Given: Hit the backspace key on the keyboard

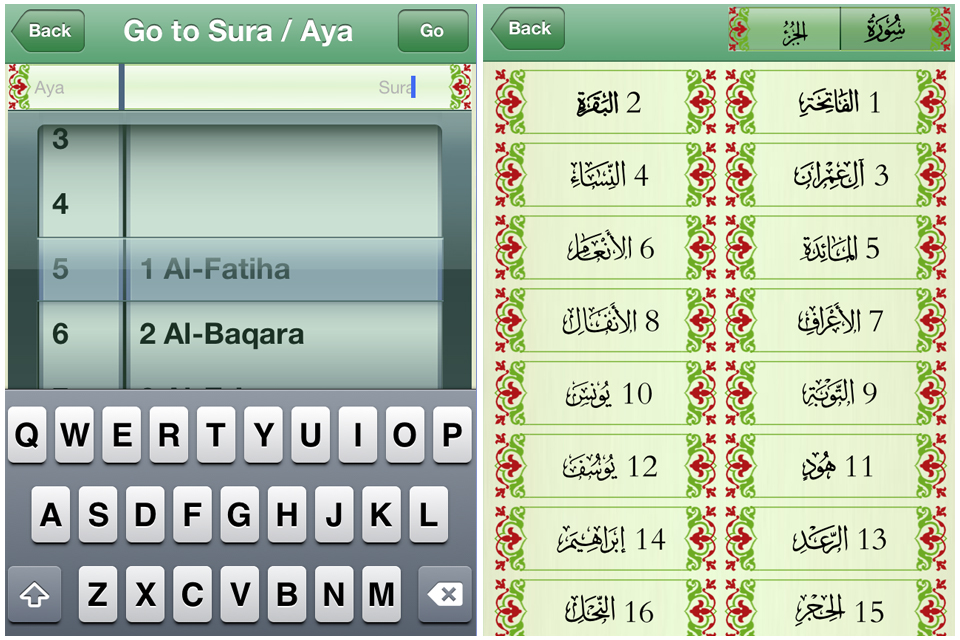Looking at the screenshot, I should tap(444, 595).
